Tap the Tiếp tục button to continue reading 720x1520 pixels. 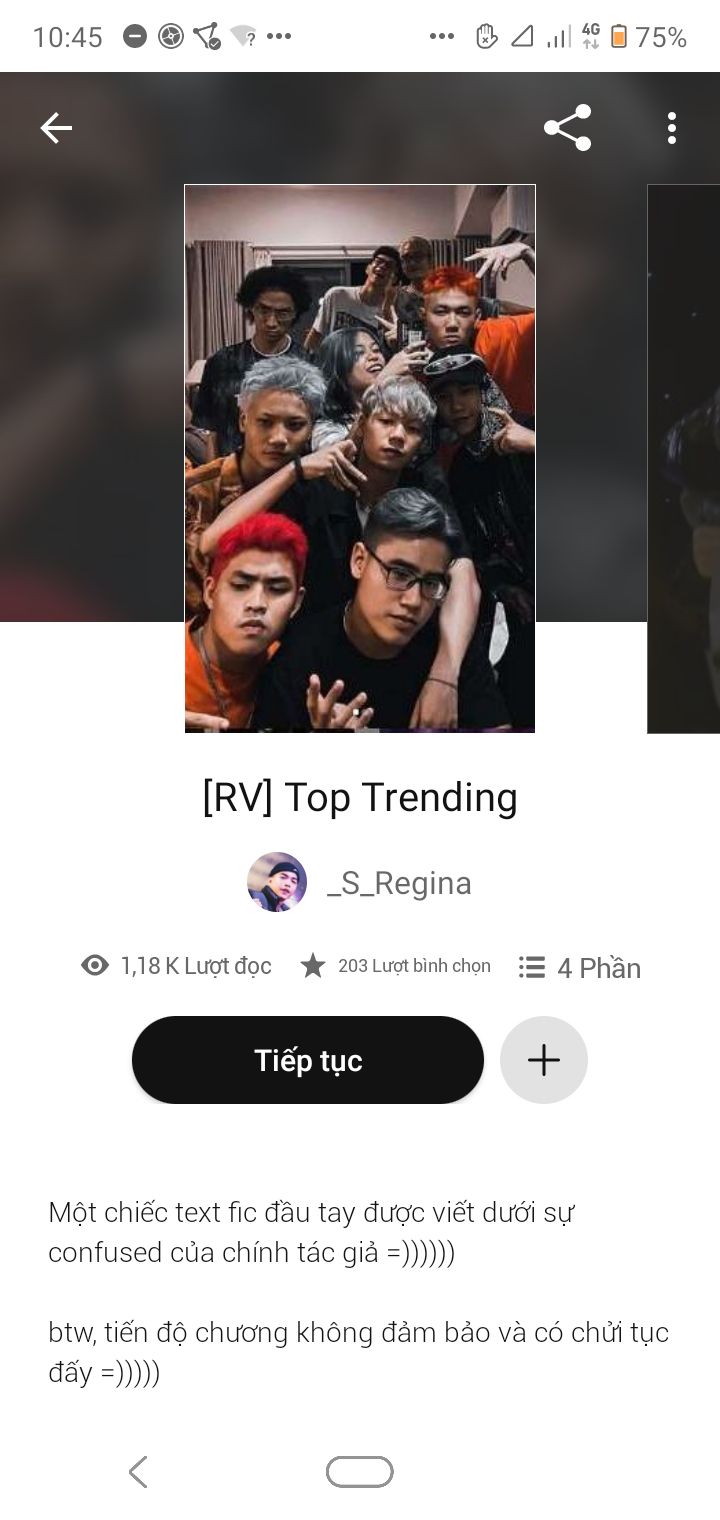pos(308,1060)
